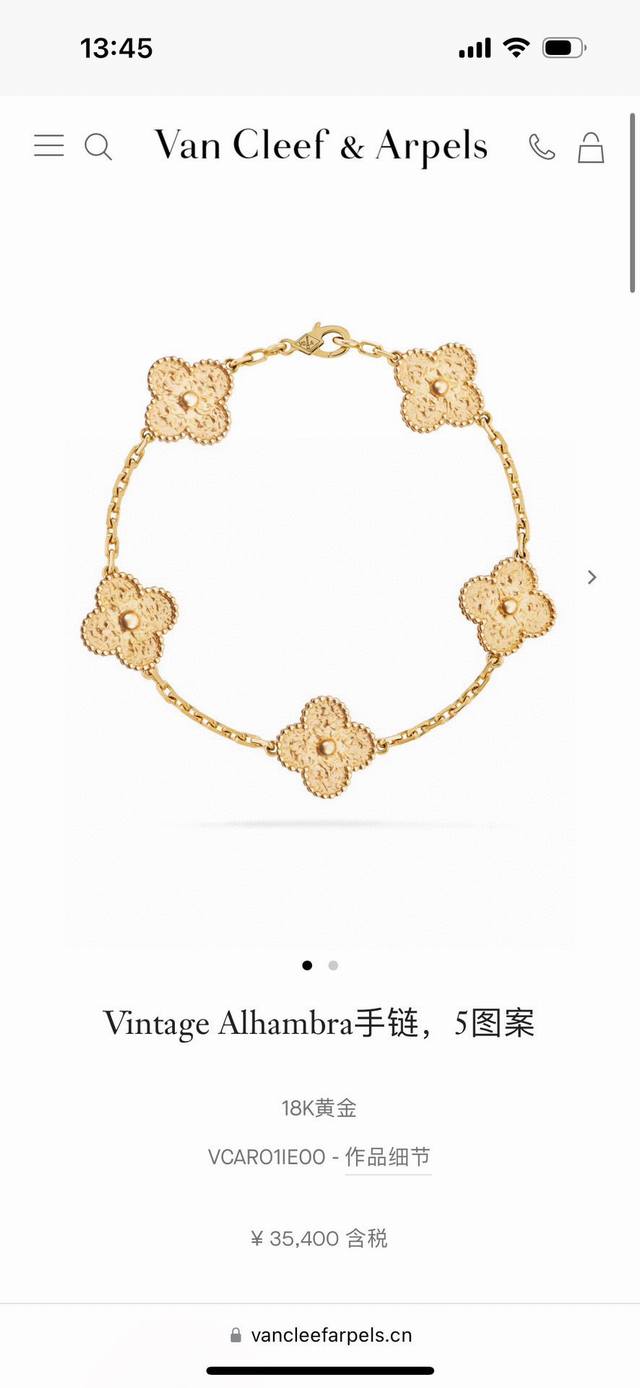640x1388 pixels.
Task: Show the next product image arrow
Action: 592,577
